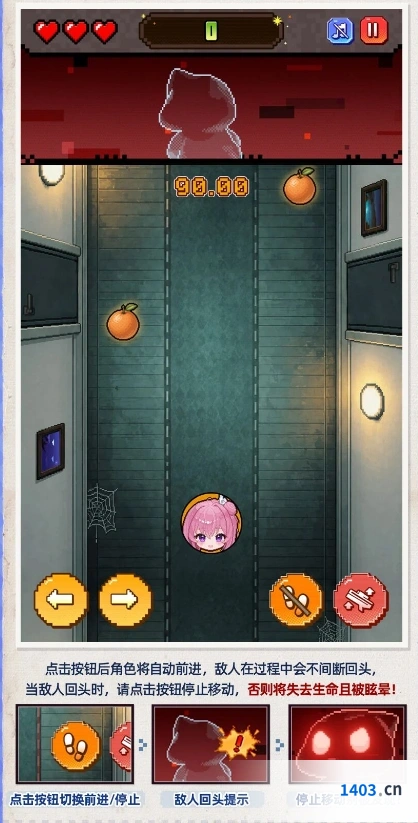Move the character right with the arrow

click(x=125, y=600)
